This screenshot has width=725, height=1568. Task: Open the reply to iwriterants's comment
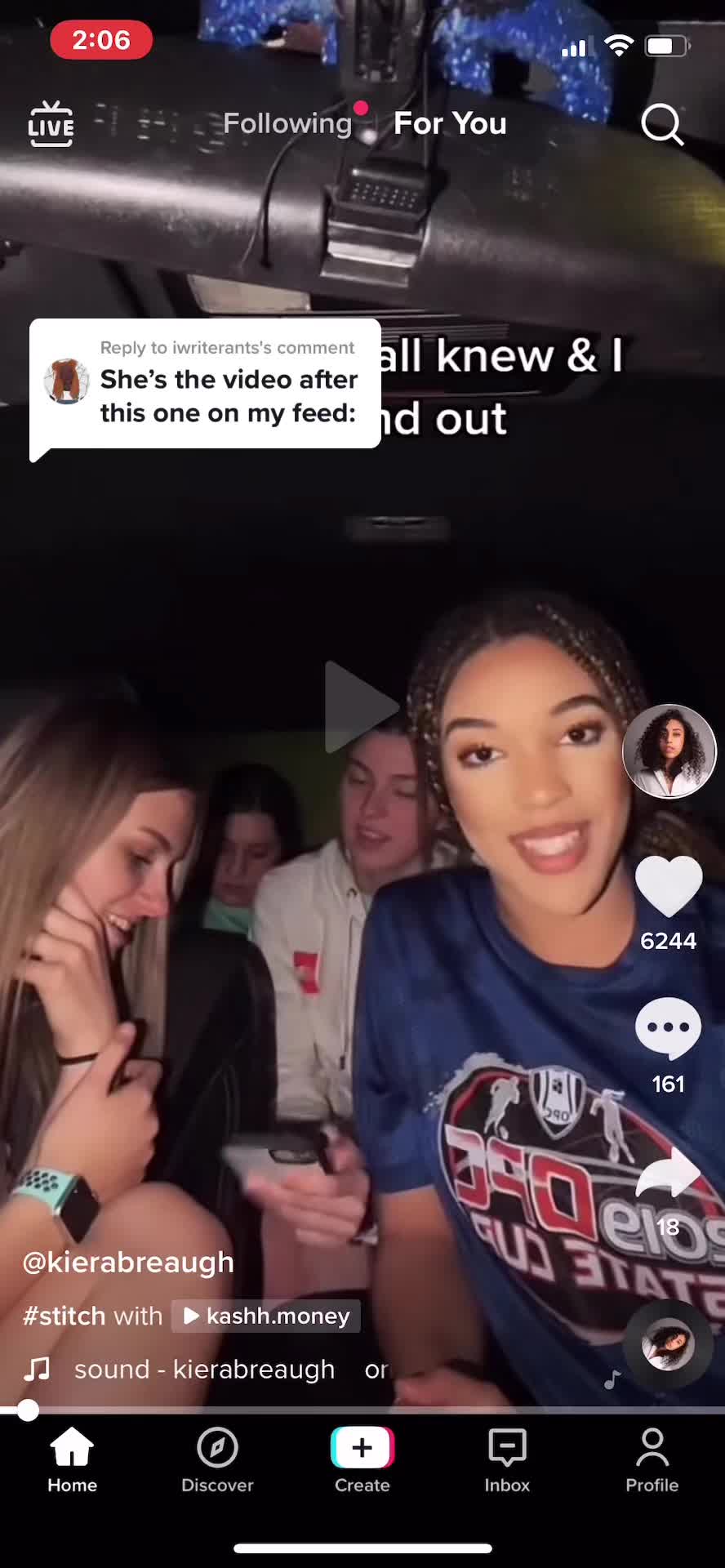(206, 384)
